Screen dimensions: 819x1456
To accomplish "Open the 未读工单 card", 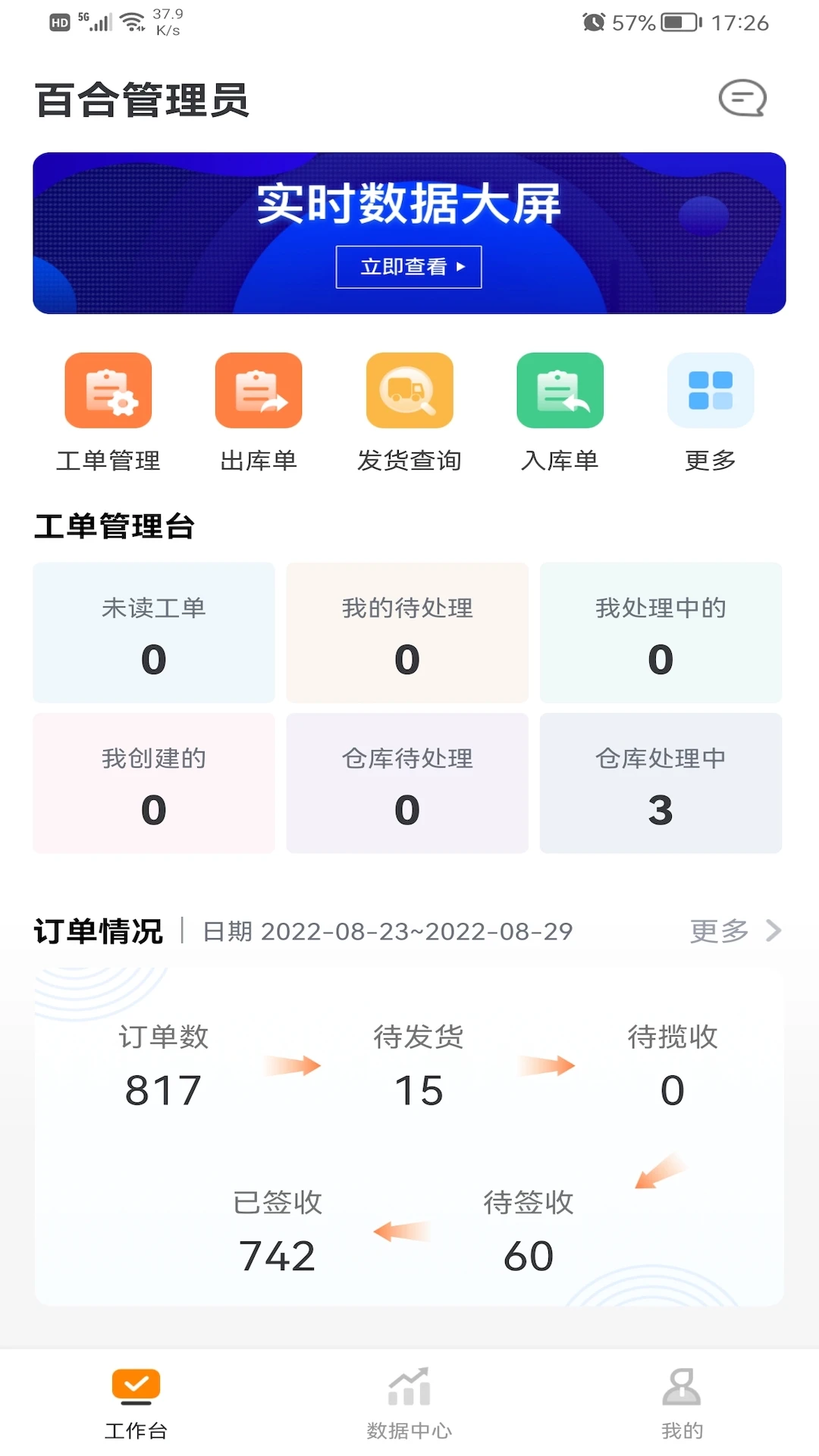I will pos(154,632).
